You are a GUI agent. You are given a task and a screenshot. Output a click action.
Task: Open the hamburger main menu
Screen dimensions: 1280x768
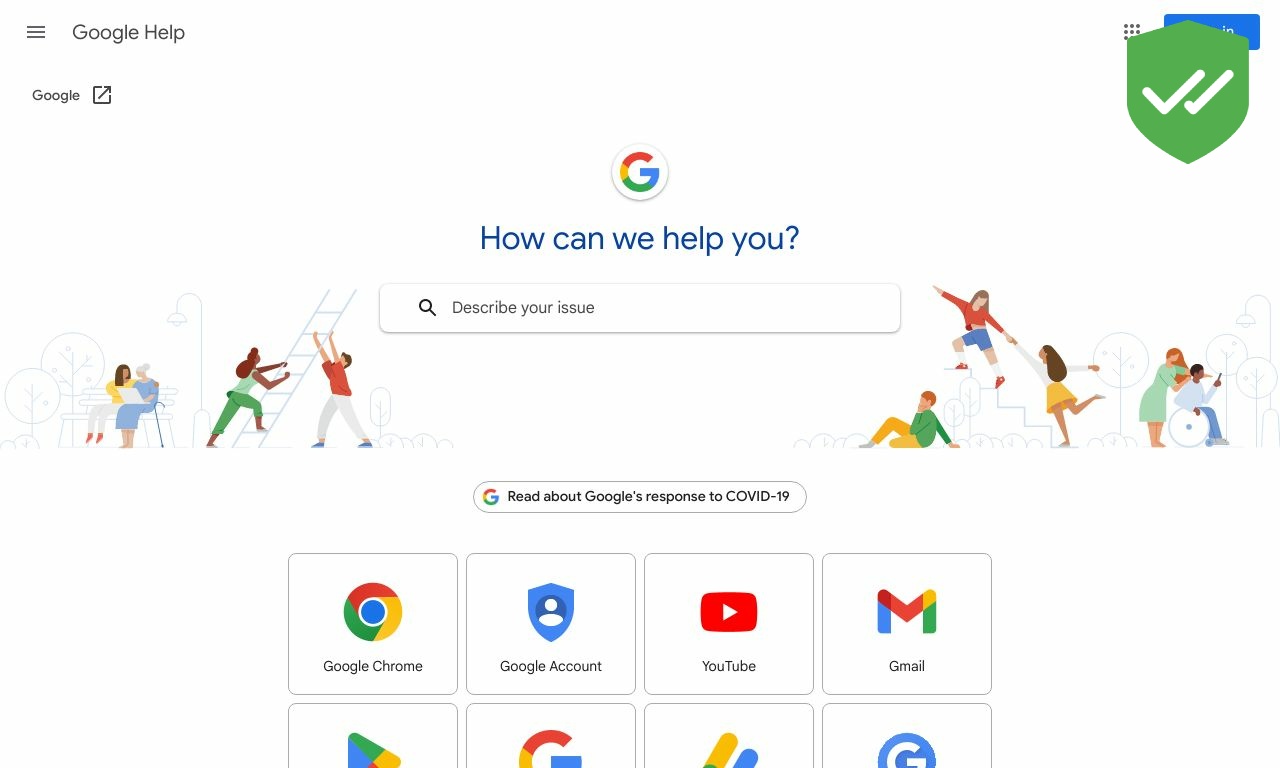(x=36, y=32)
